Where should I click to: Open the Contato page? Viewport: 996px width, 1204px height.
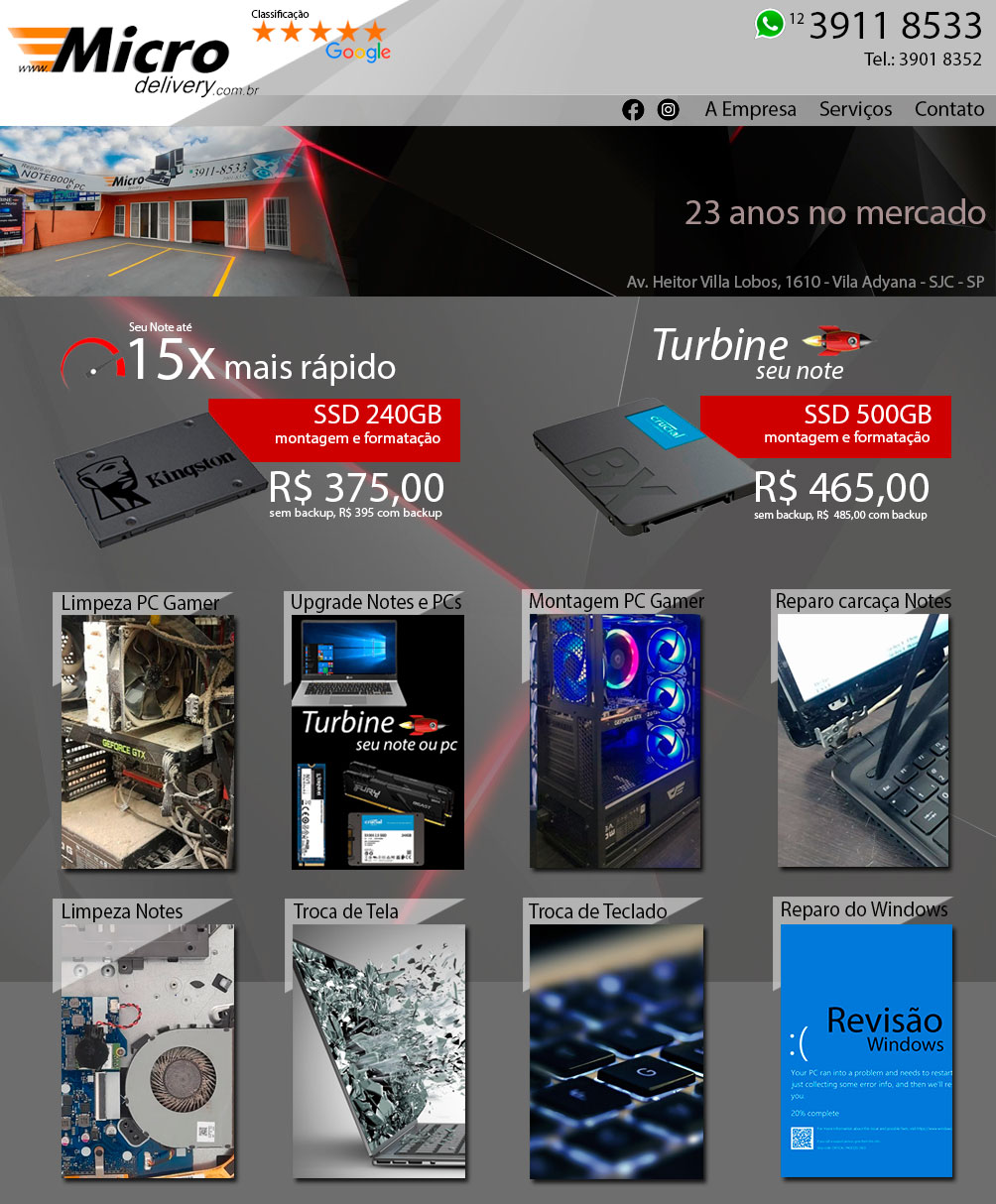(948, 110)
